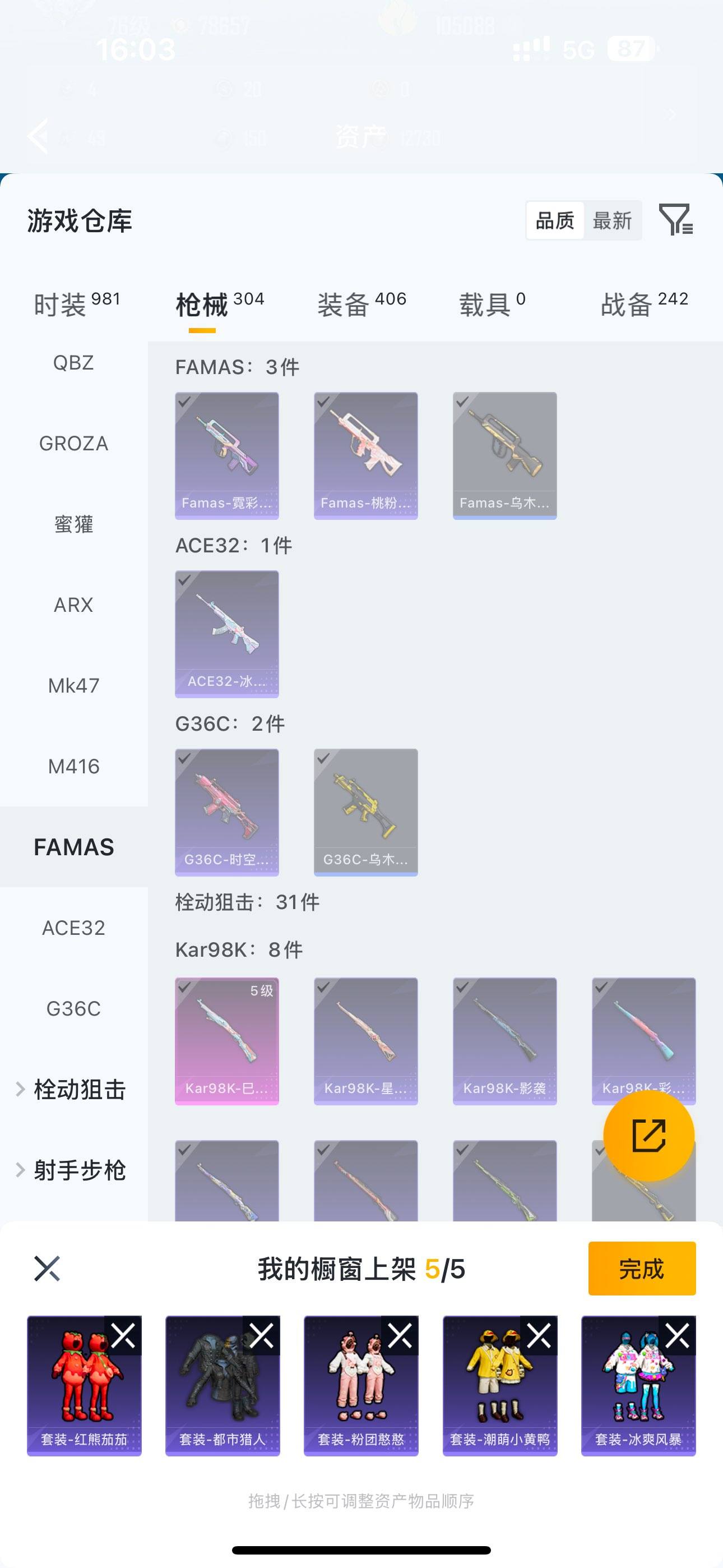Switch sorting to 品质
Screen dimensions: 723x1568
pos(554,220)
